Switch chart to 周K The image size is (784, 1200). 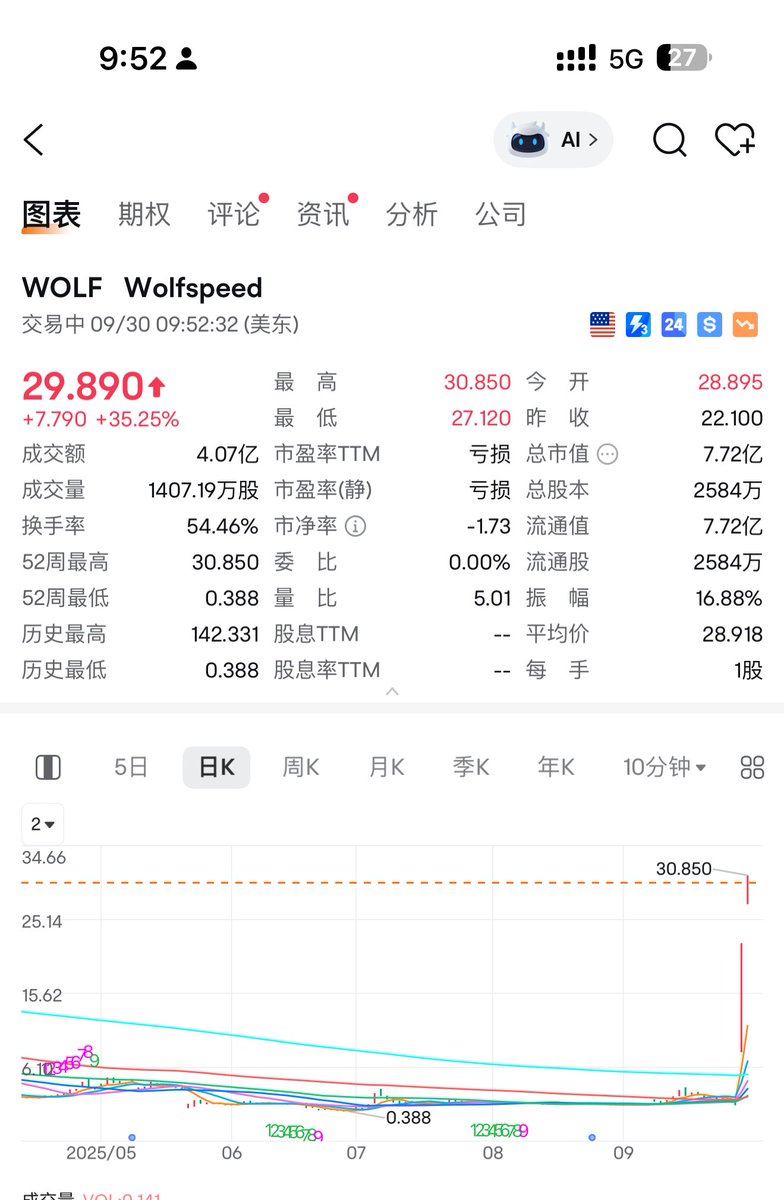[x=300, y=767]
